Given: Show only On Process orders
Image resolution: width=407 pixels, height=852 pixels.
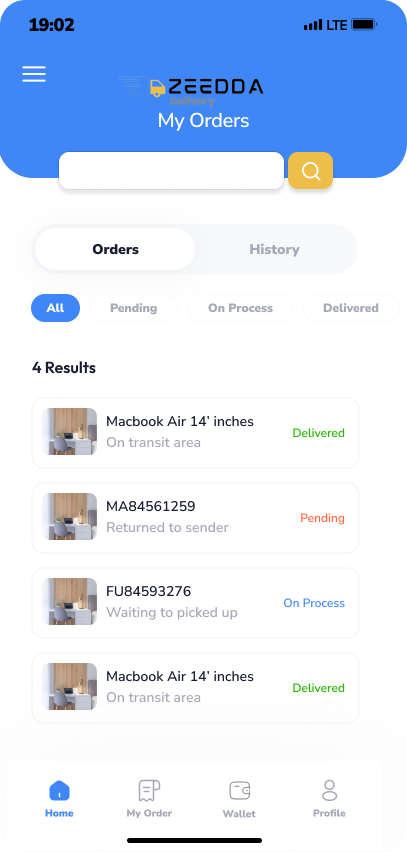Looking at the screenshot, I should (x=240, y=308).
